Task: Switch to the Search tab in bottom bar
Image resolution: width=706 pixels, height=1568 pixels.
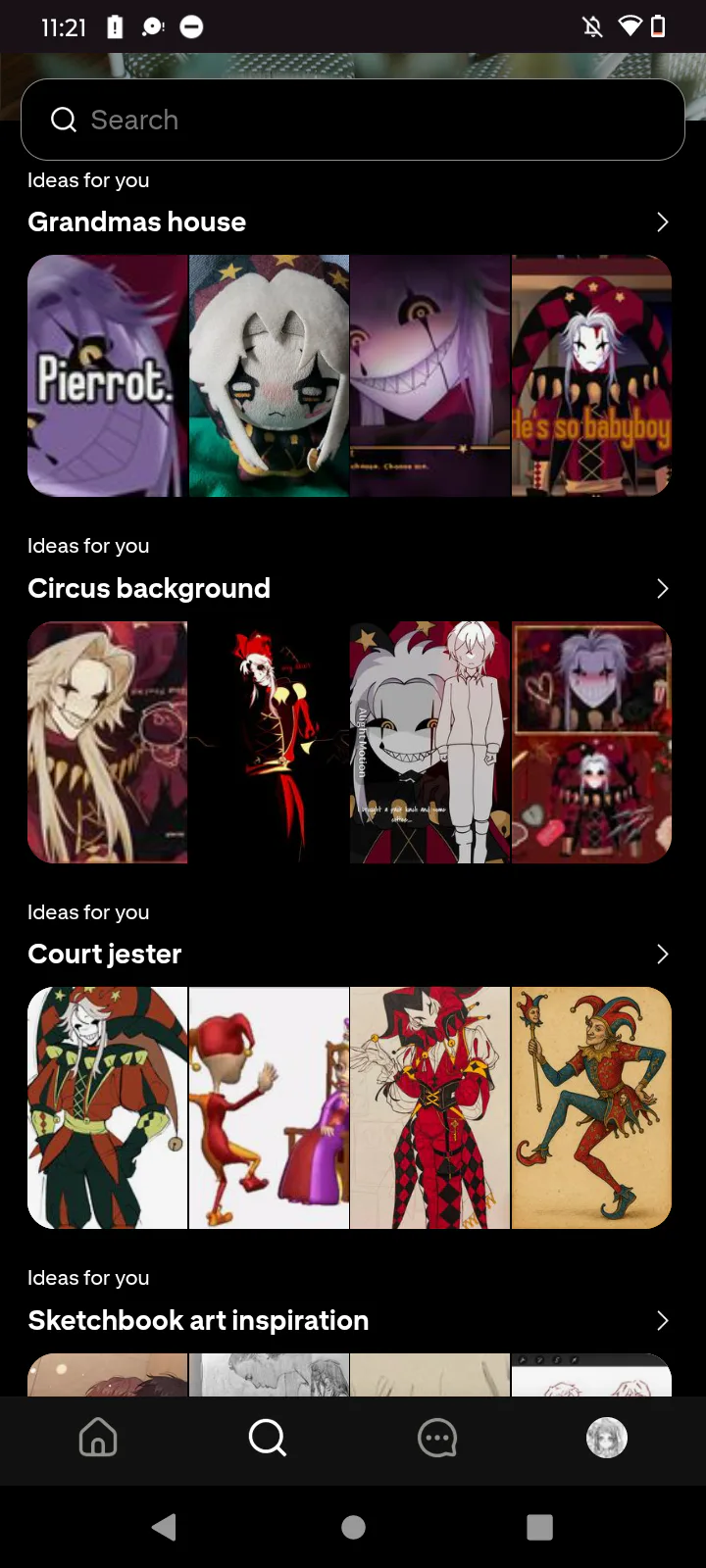Action: tap(268, 1438)
